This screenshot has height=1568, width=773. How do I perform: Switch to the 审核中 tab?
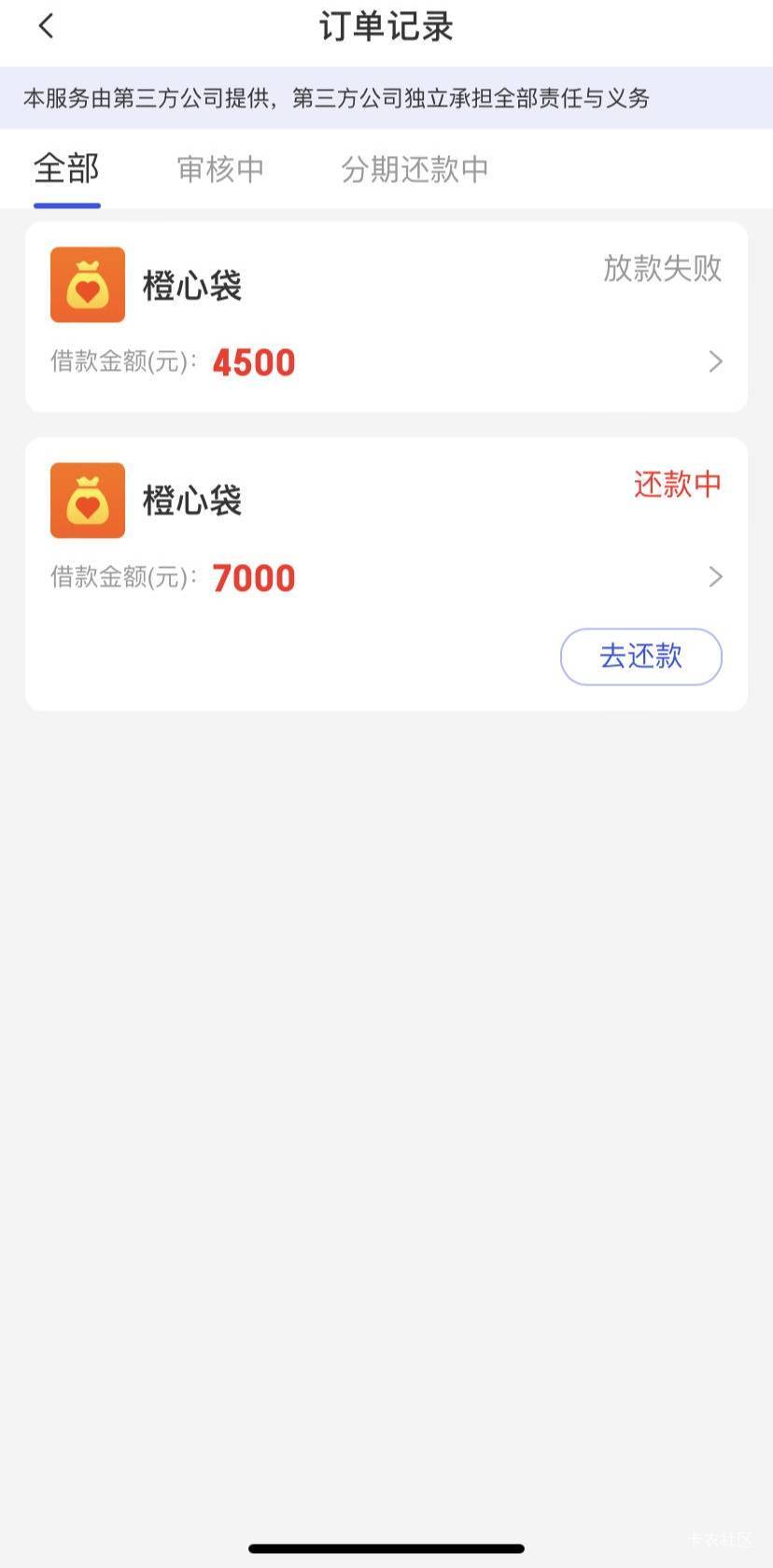tap(220, 169)
